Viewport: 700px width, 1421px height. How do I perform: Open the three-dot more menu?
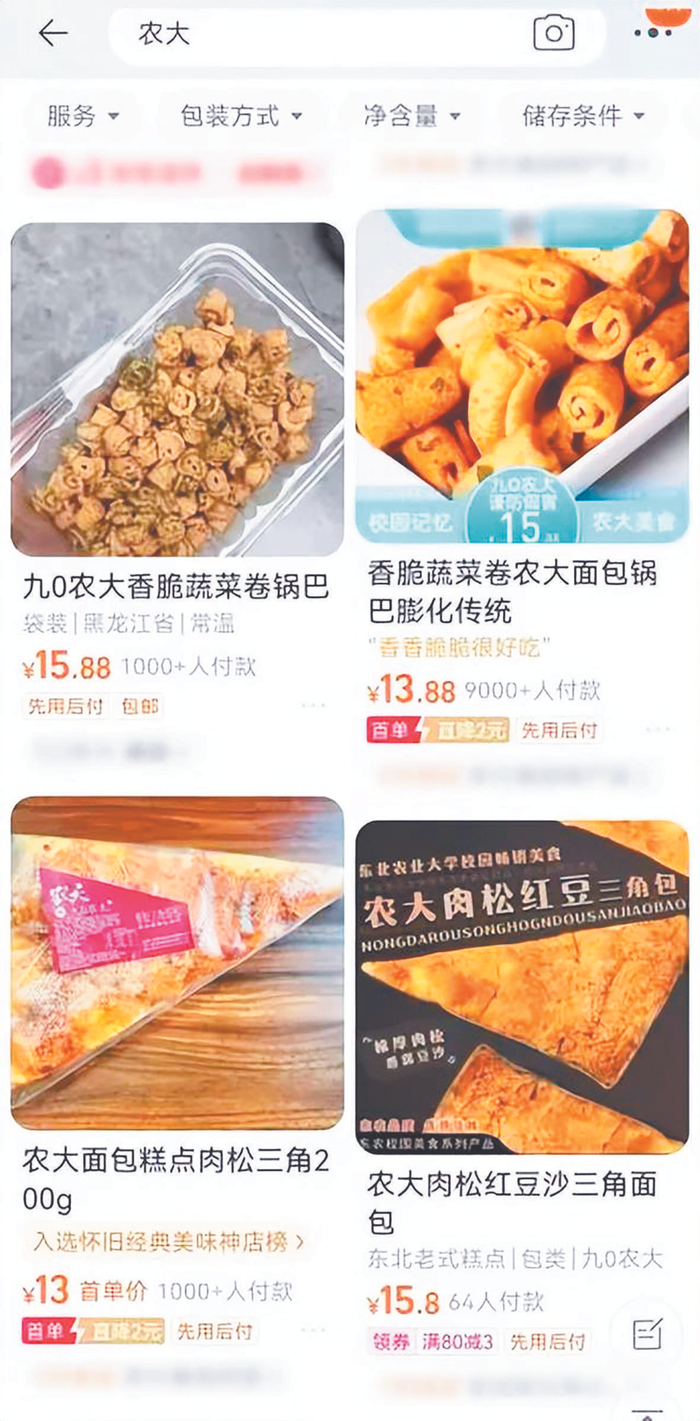(653, 32)
